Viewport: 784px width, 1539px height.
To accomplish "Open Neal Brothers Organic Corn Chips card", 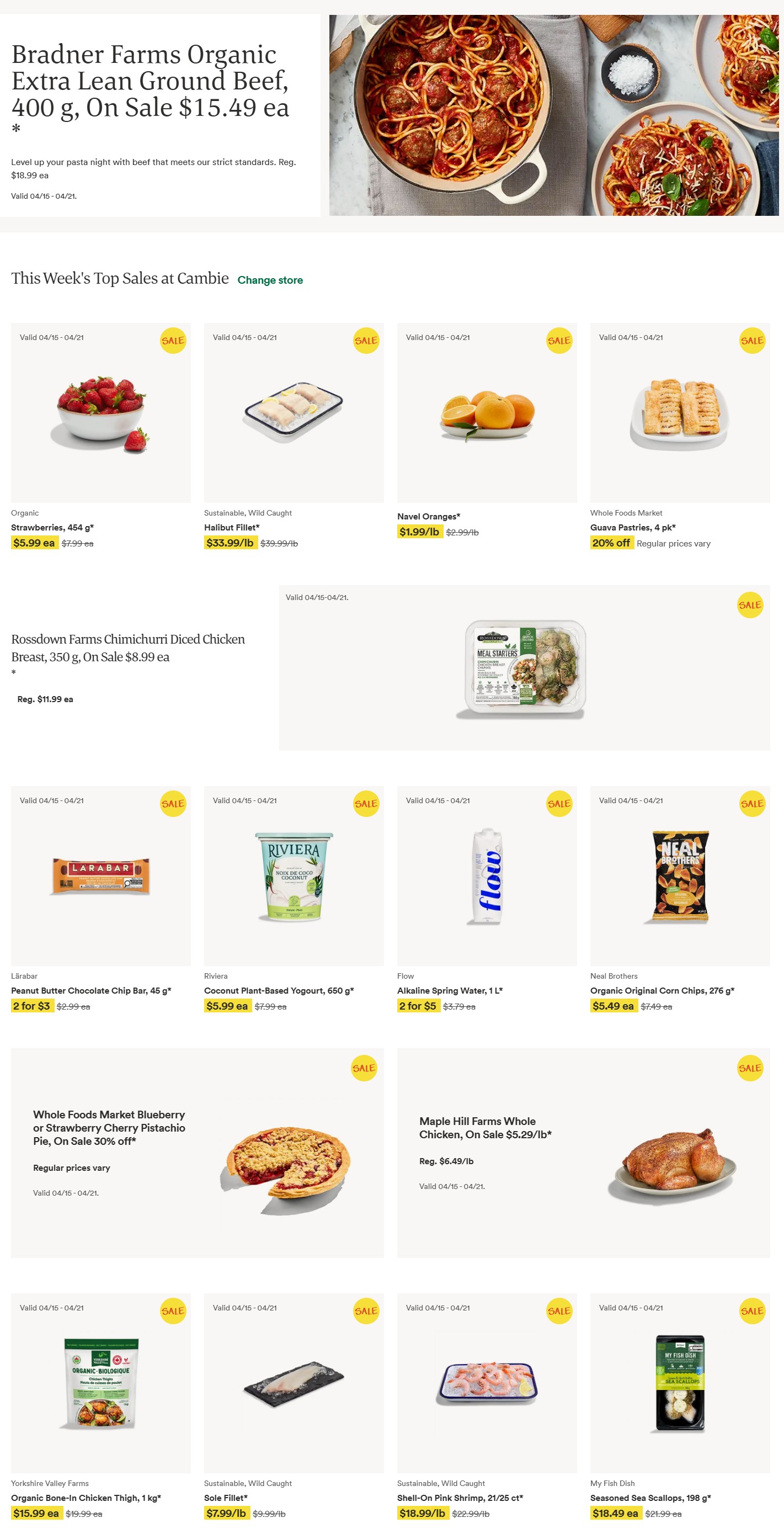I will click(x=680, y=876).
